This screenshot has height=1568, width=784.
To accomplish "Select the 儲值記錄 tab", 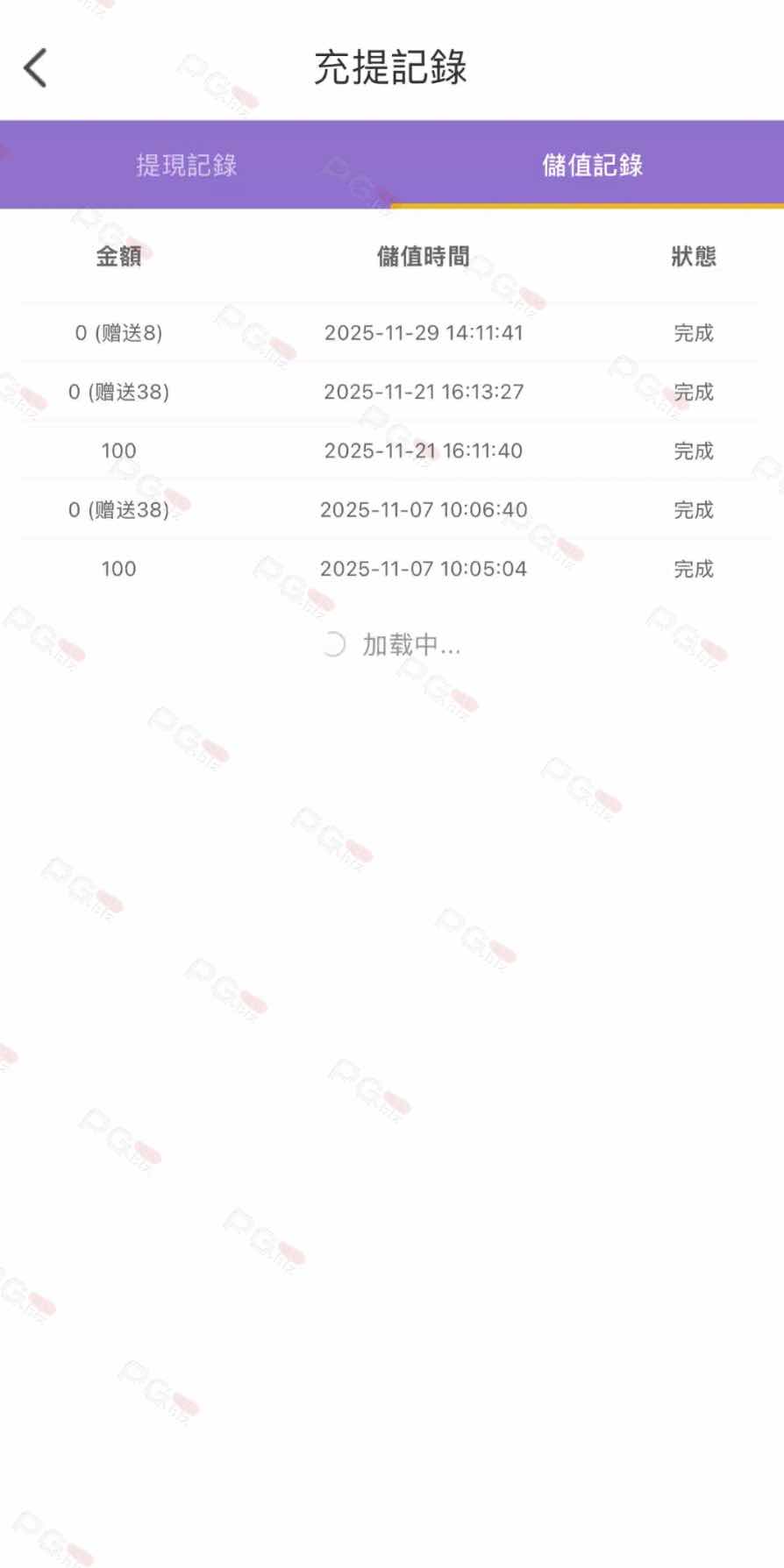I will (592, 165).
